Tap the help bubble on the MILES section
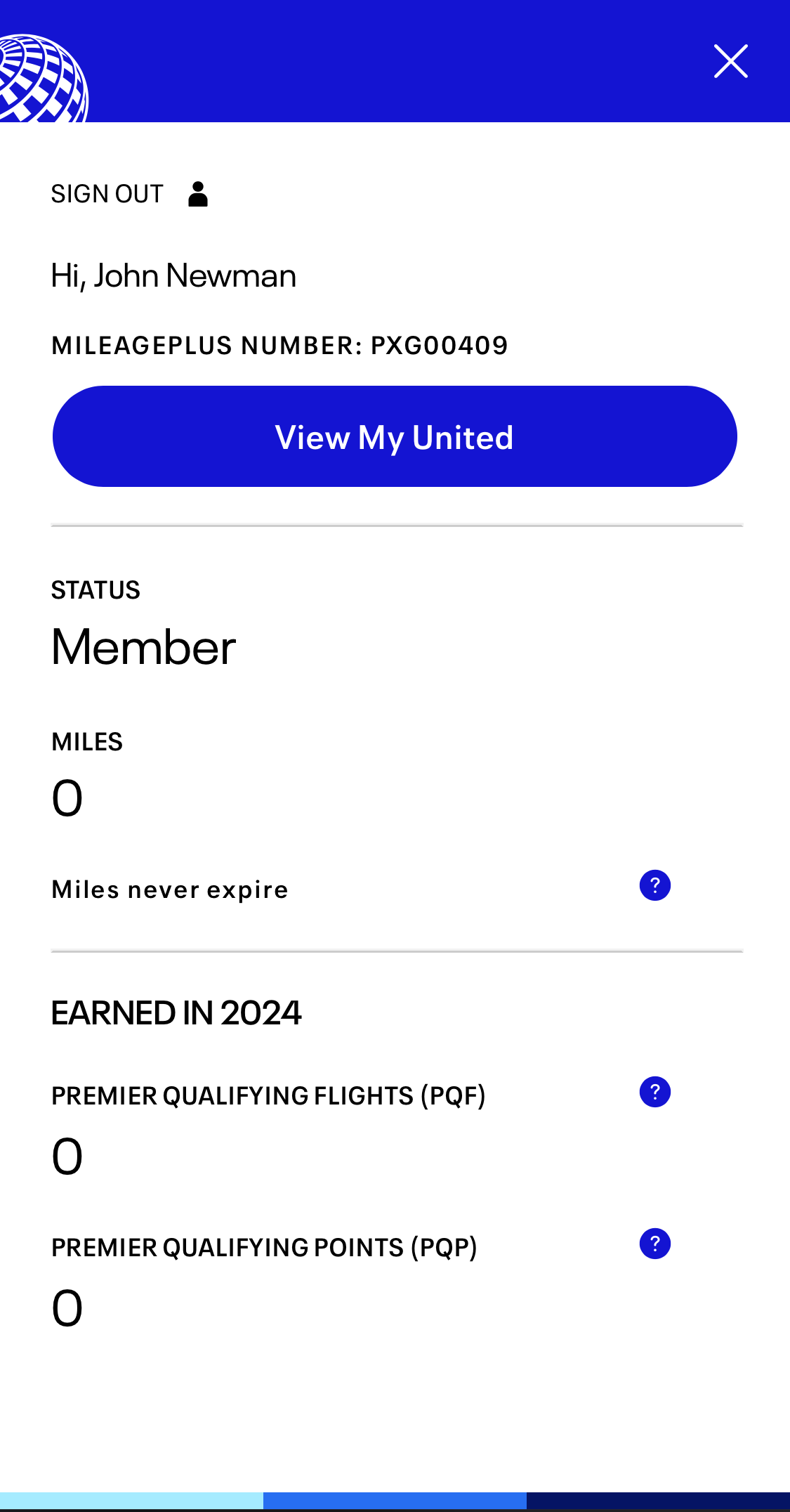 654,885
